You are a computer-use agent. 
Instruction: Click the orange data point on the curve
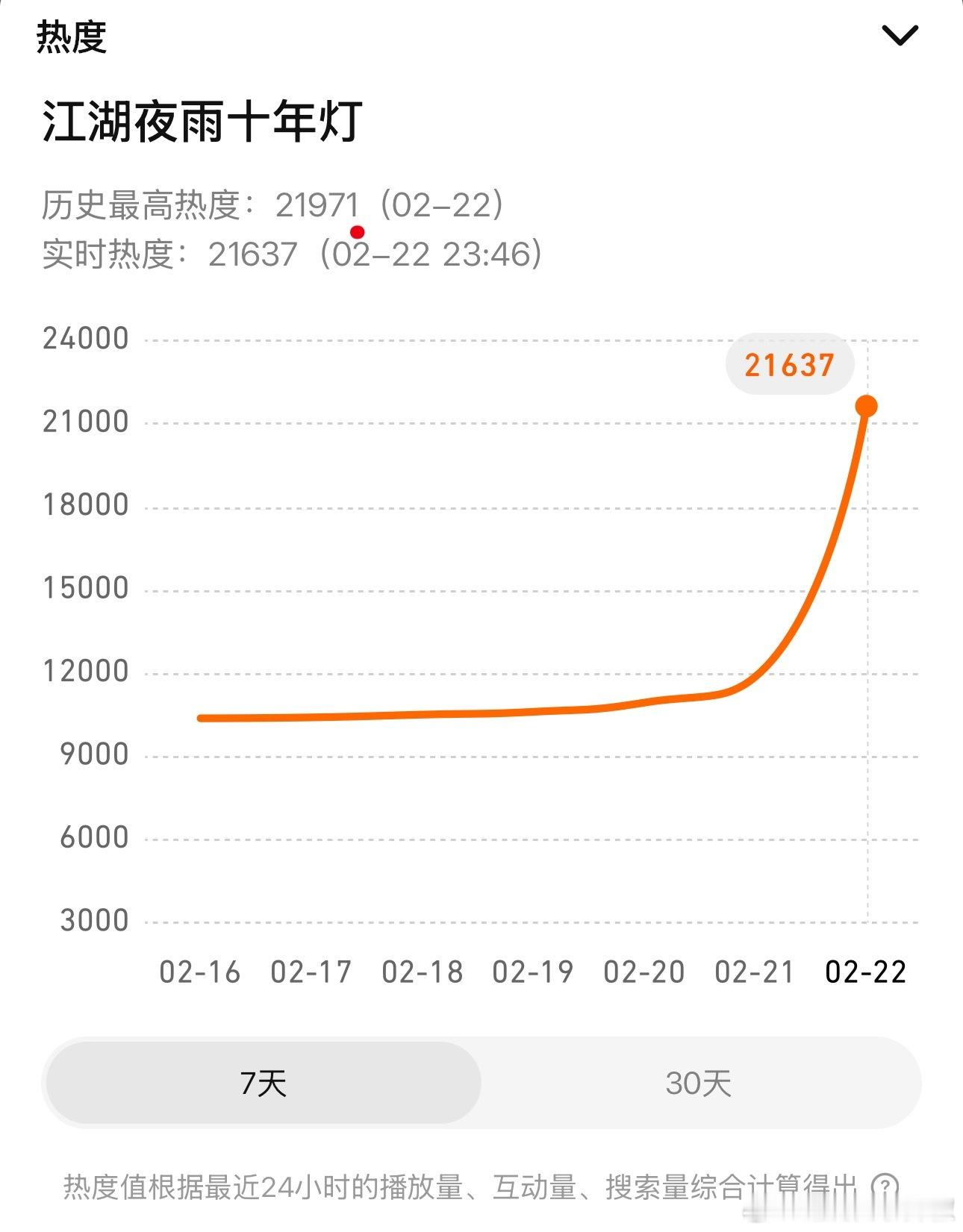coord(866,404)
